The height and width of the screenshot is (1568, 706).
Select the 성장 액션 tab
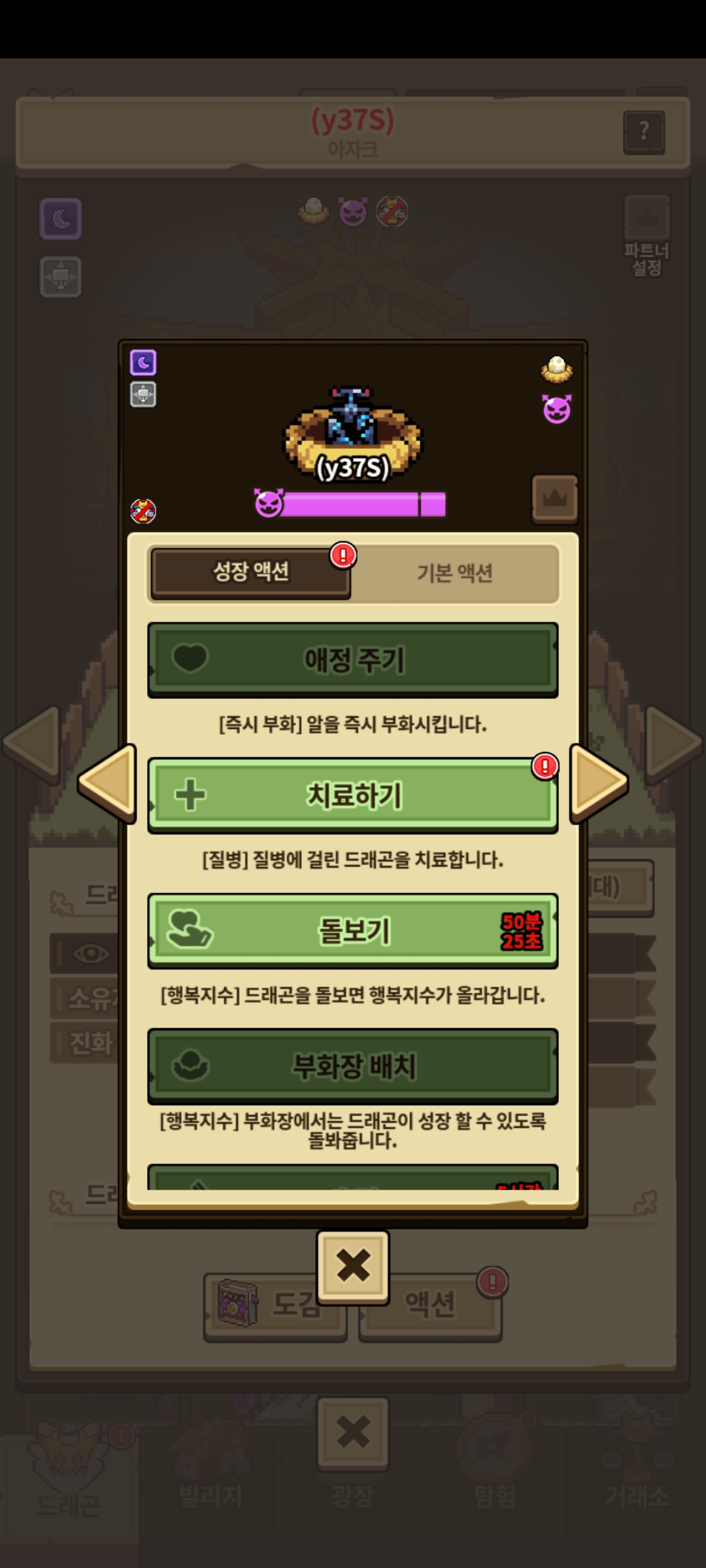251,572
